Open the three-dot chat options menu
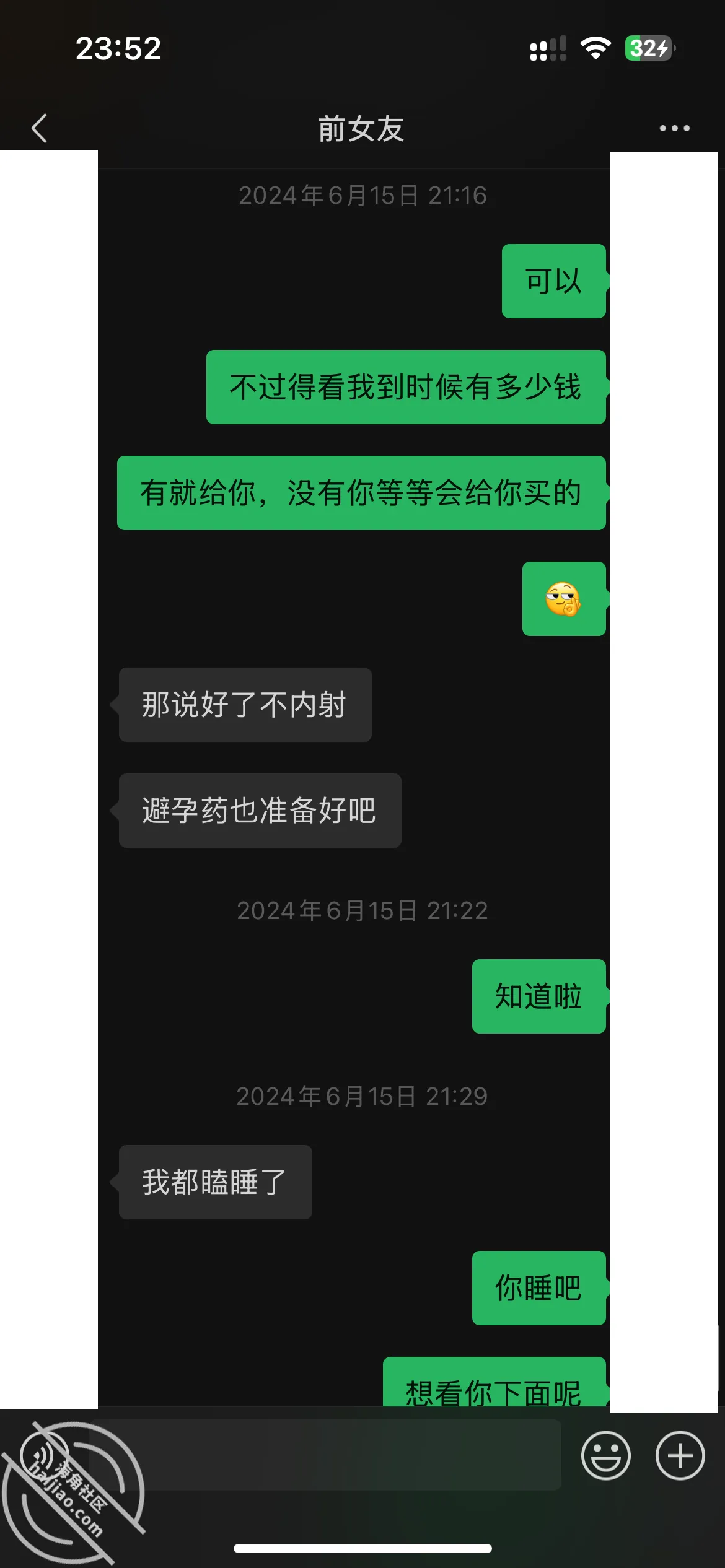This screenshot has height=1568, width=725. [x=674, y=128]
